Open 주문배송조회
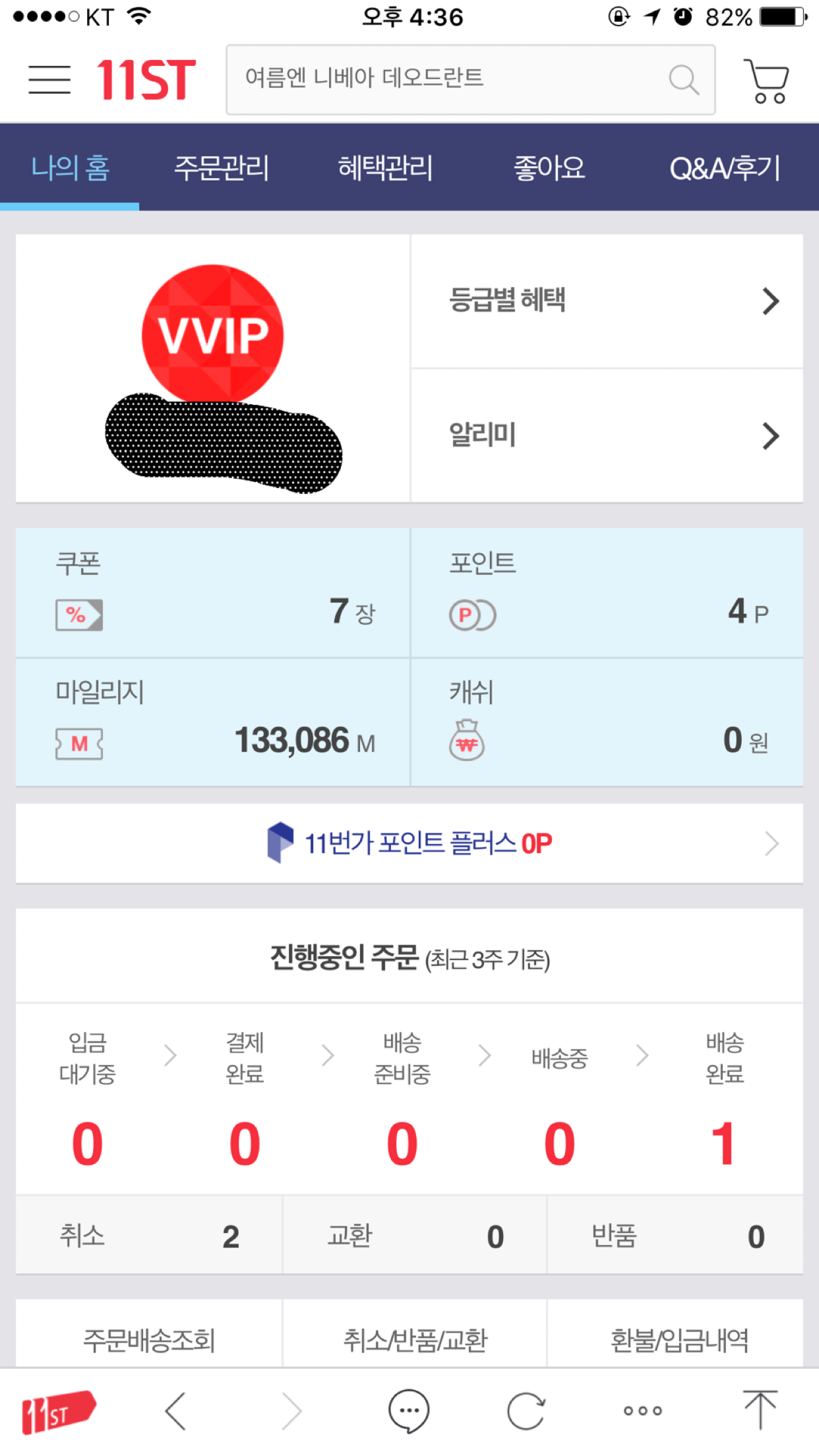 [149, 1339]
